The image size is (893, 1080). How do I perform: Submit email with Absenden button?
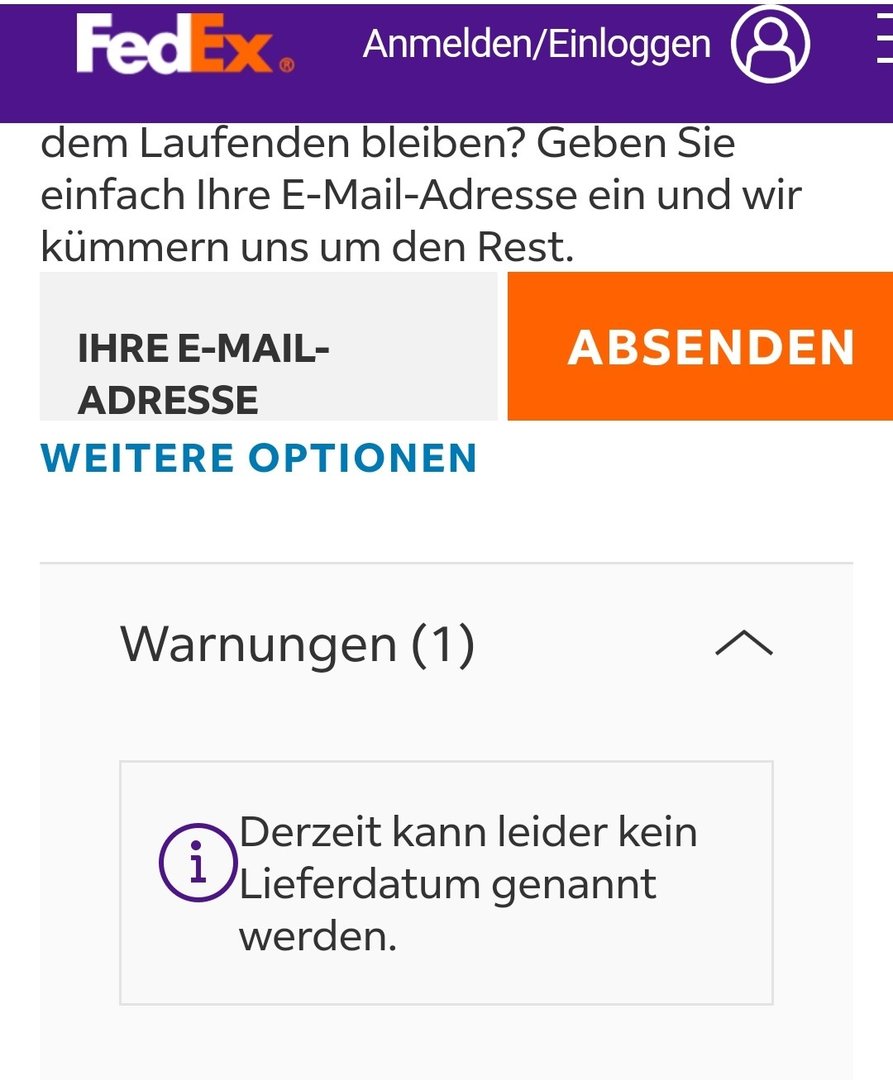coord(700,346)
